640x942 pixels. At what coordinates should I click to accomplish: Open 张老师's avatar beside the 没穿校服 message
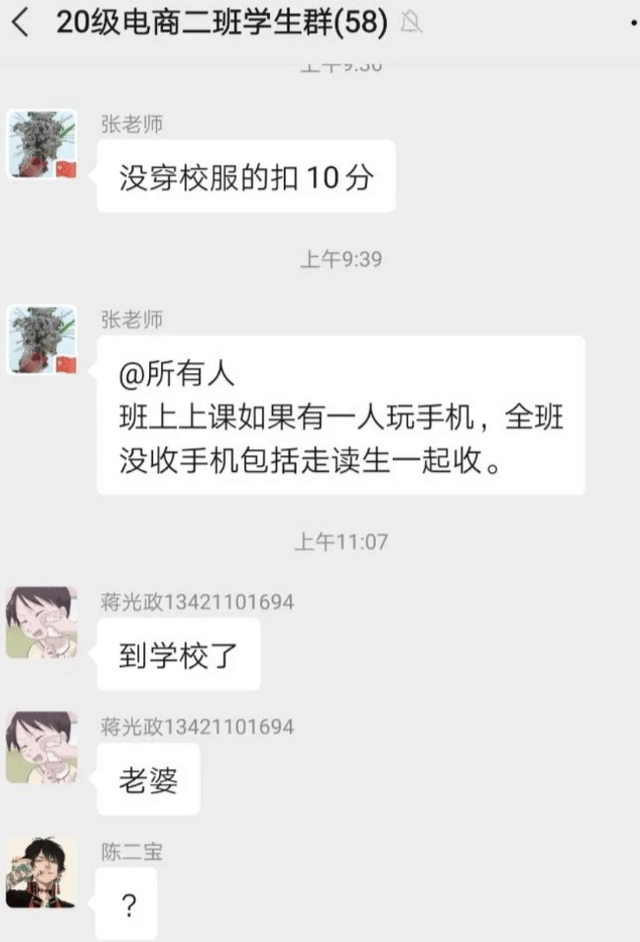coord(42,145)
